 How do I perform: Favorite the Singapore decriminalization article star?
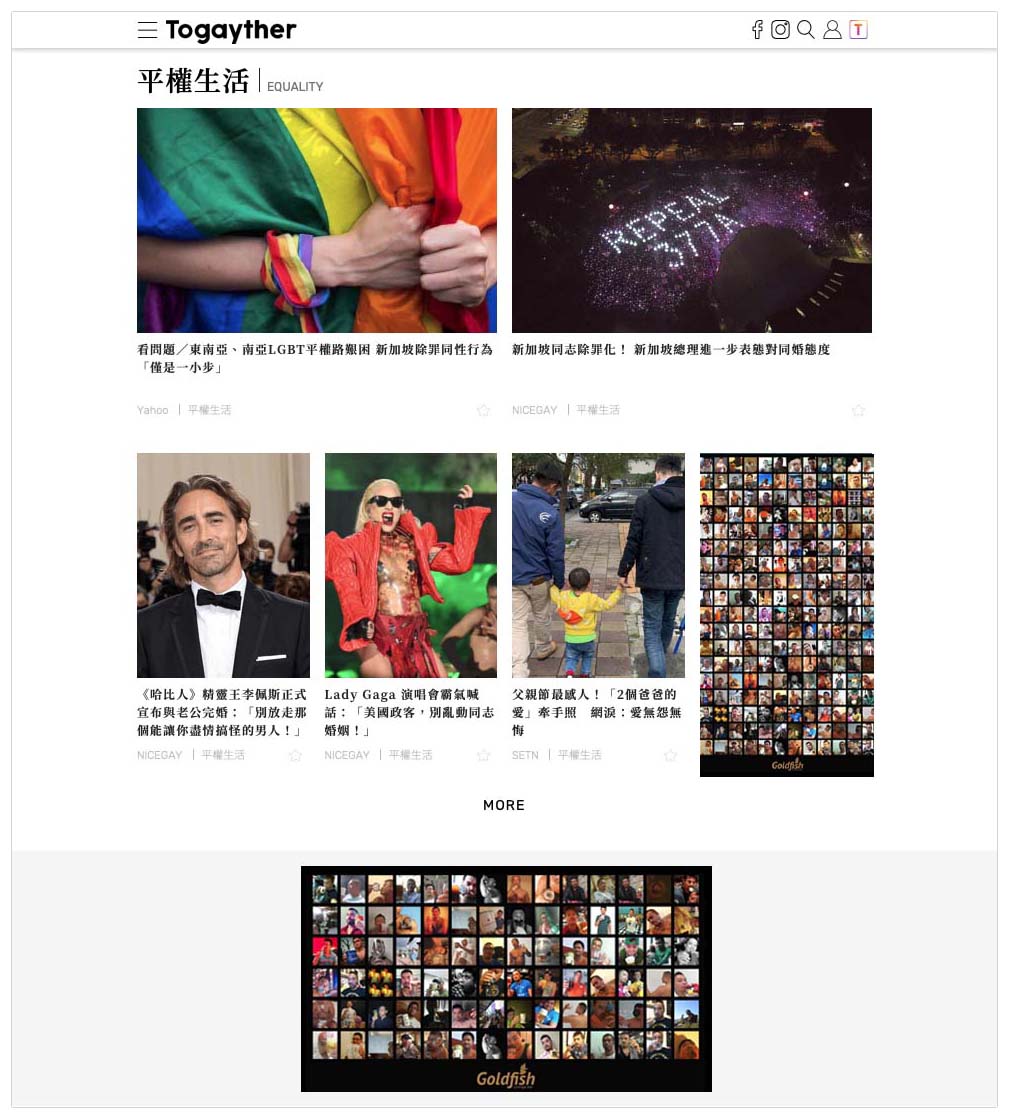point(858,410)
